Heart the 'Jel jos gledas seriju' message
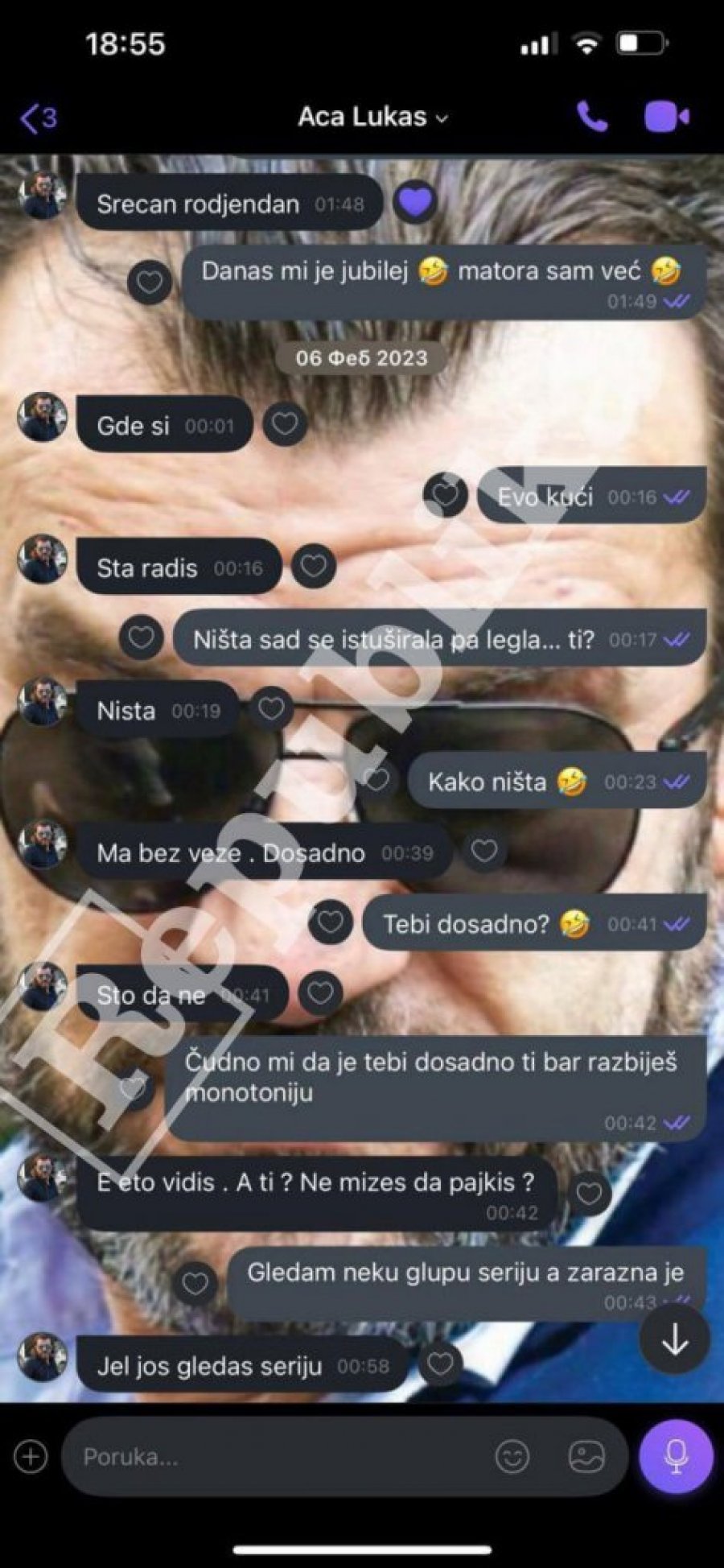The image size is (724, 1568). coord(439,1364)
